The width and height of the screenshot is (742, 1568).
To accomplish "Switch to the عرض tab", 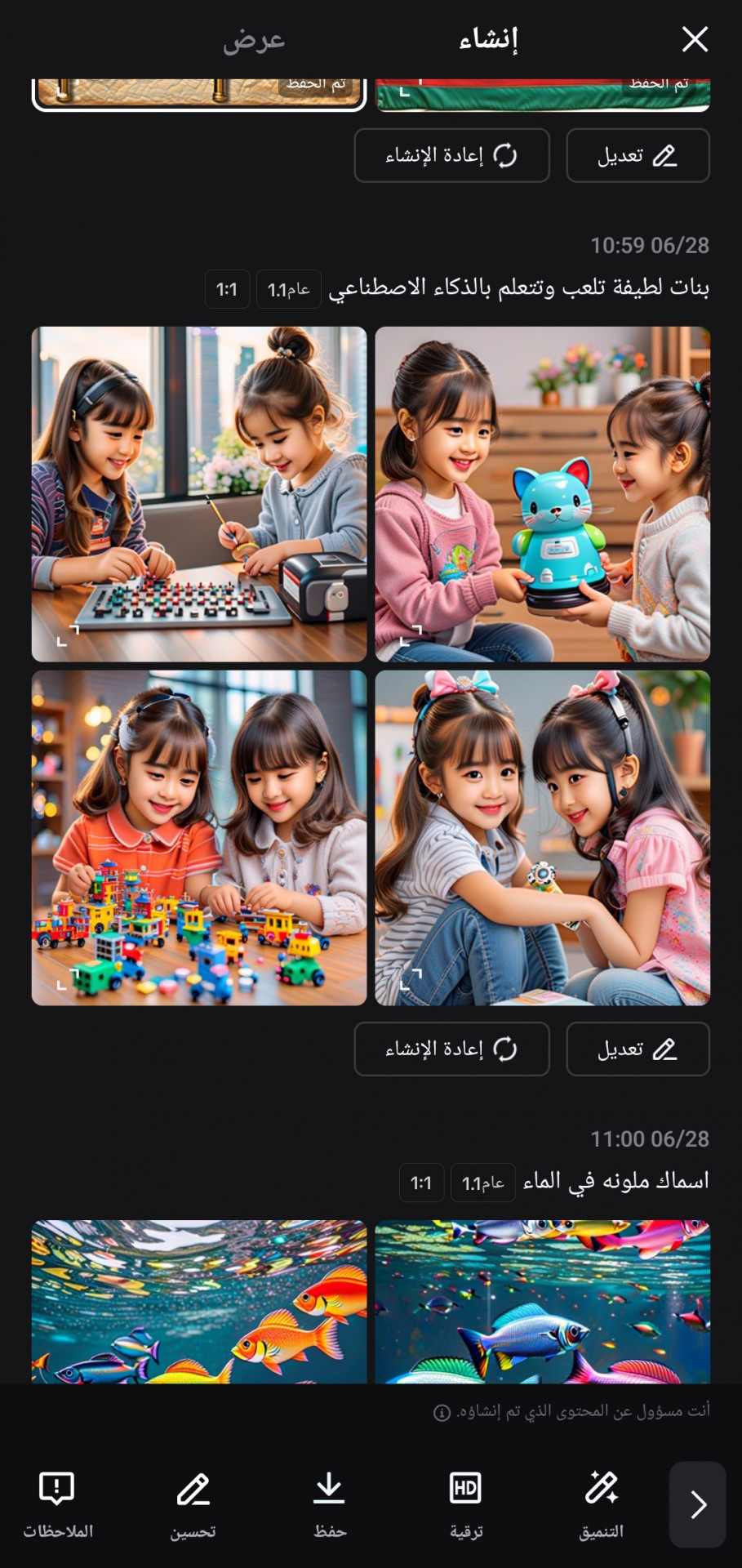I will pos(254,39).
